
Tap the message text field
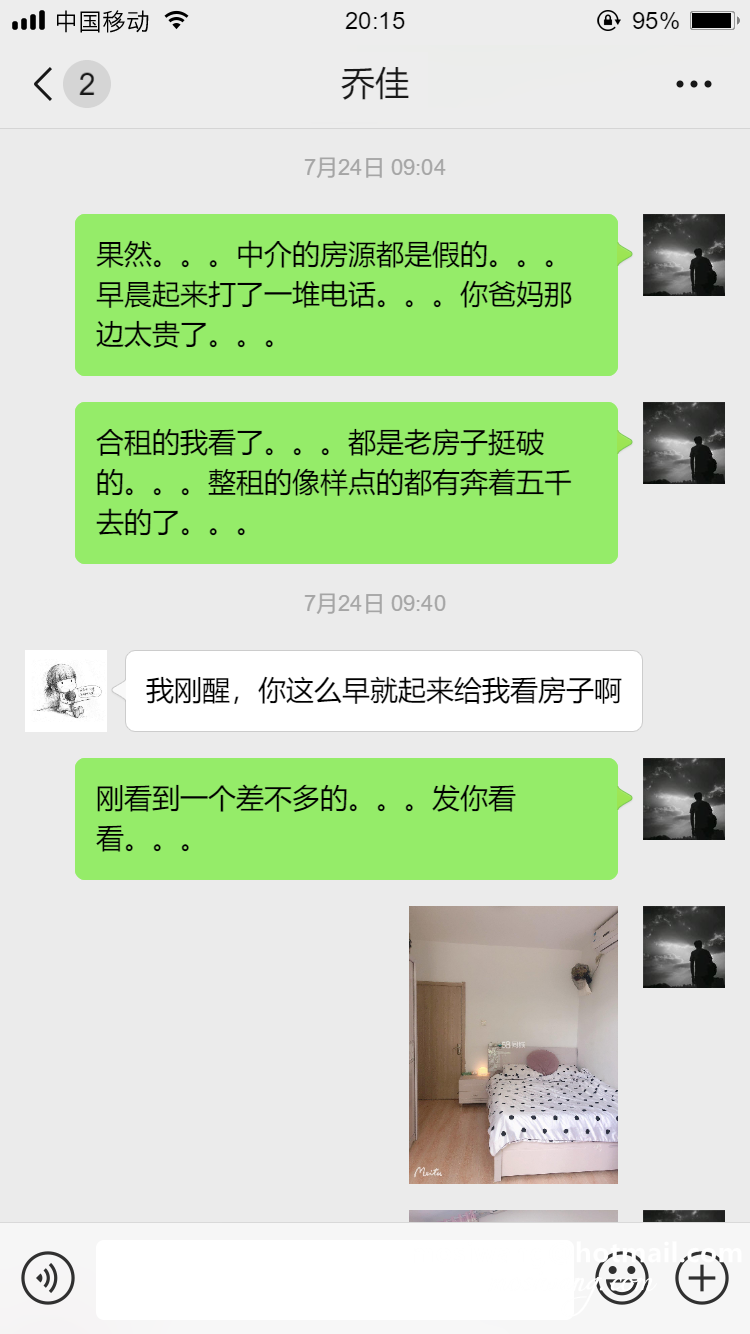(x=335, y=1279)
